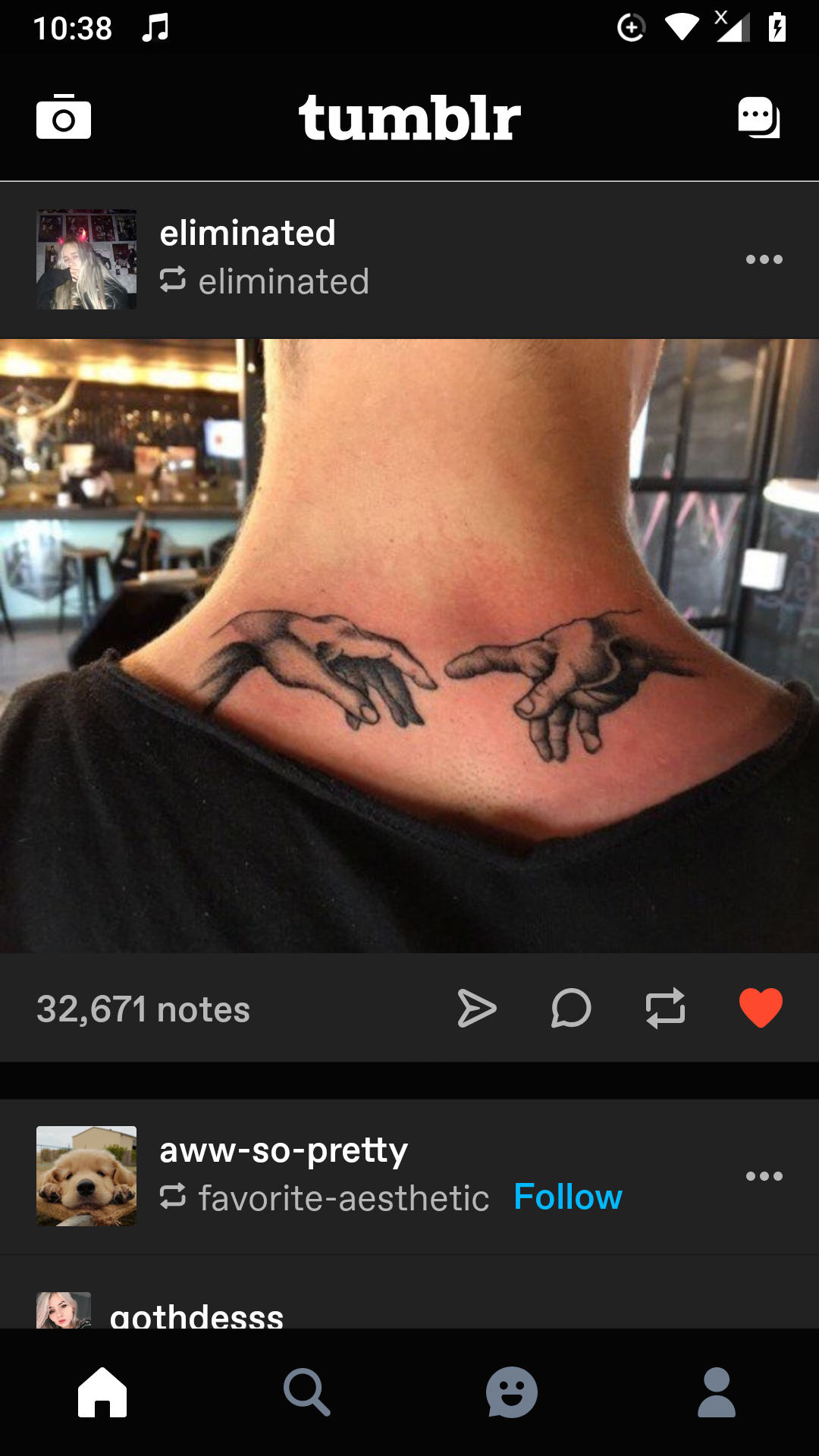Screen dimensions: 819x1456
Task: View the 32,671 notes
Action: (143, 1009)
